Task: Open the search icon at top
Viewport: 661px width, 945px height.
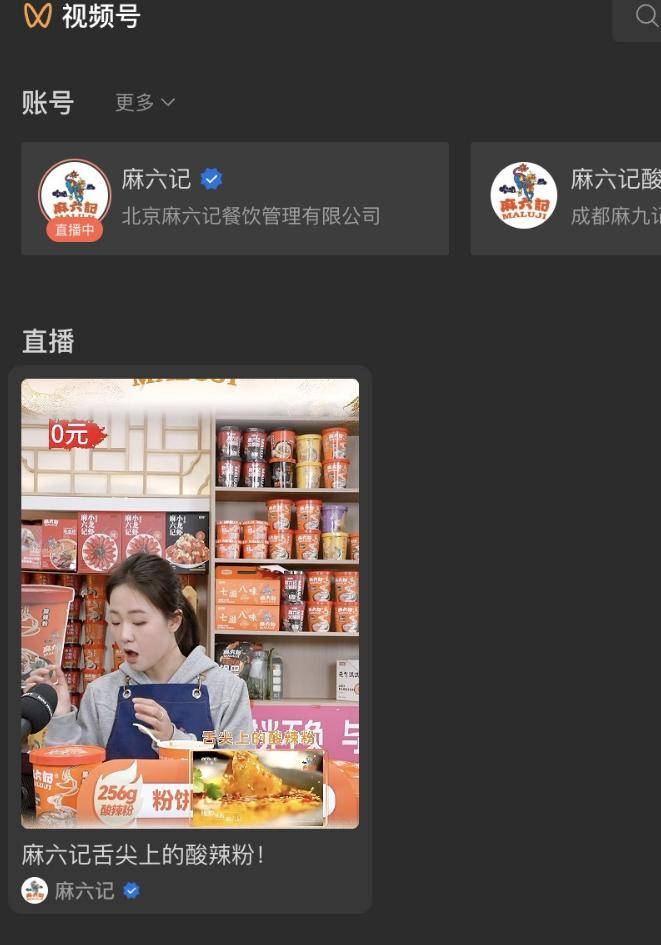Action: (x=645, y=17)
